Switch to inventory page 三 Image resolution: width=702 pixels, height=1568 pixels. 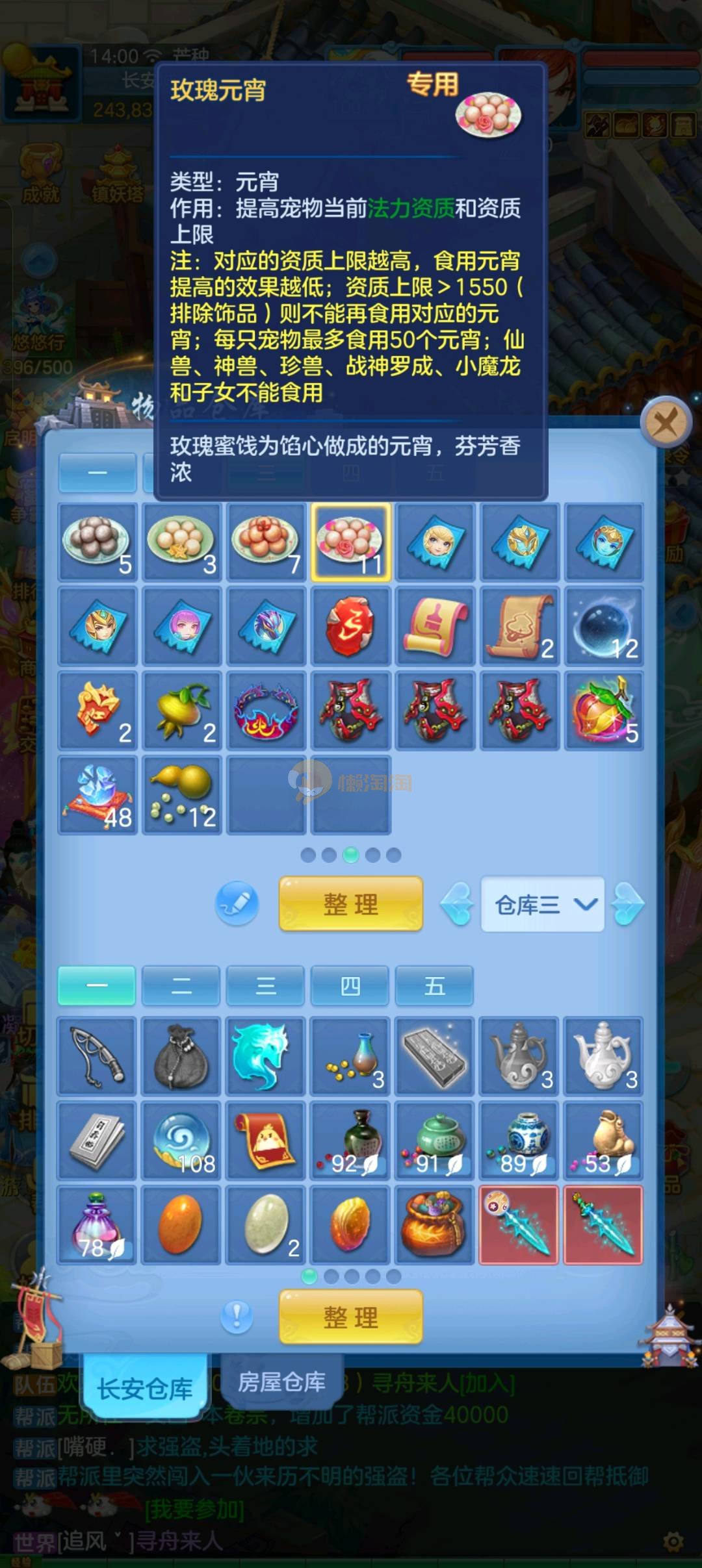[x=265, y=986]
